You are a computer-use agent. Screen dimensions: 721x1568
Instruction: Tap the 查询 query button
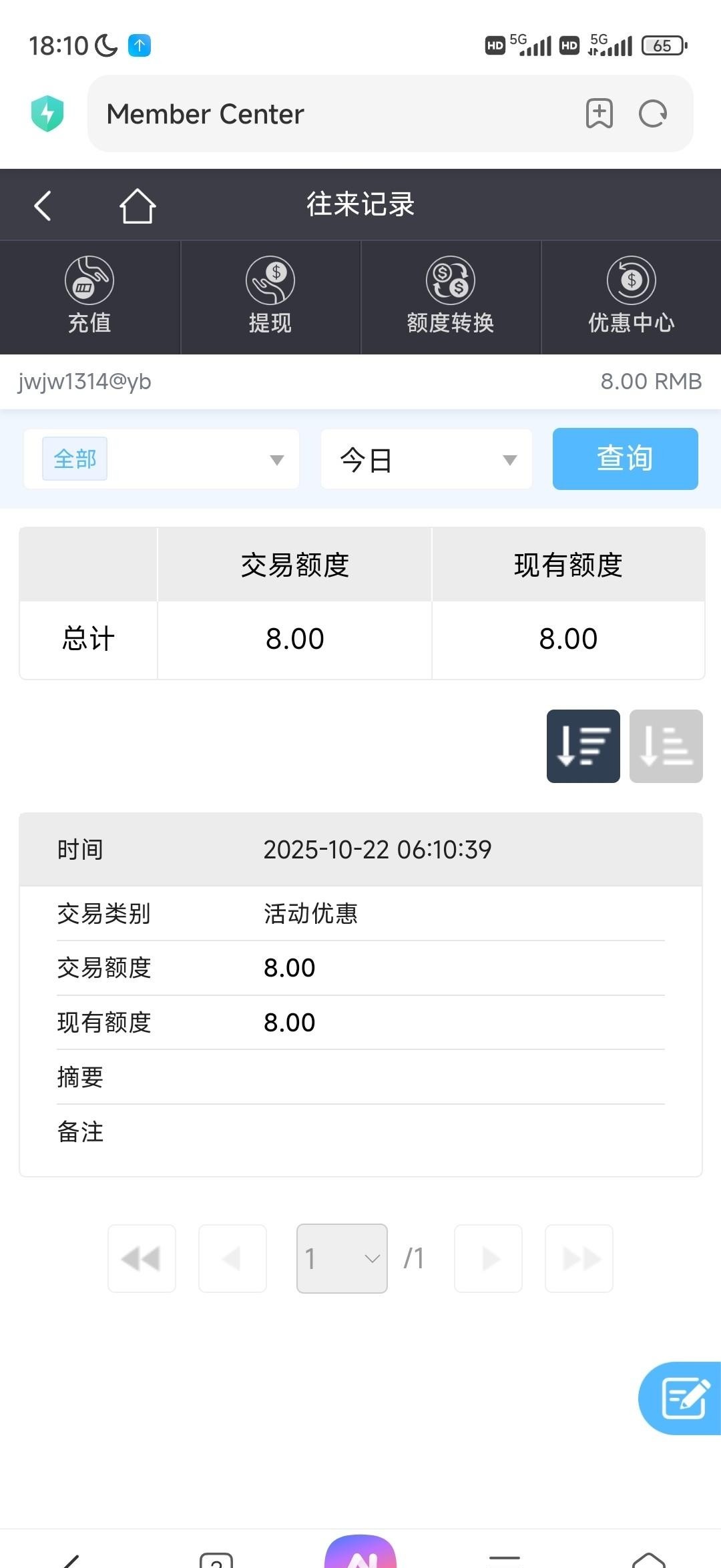point(625,459)
